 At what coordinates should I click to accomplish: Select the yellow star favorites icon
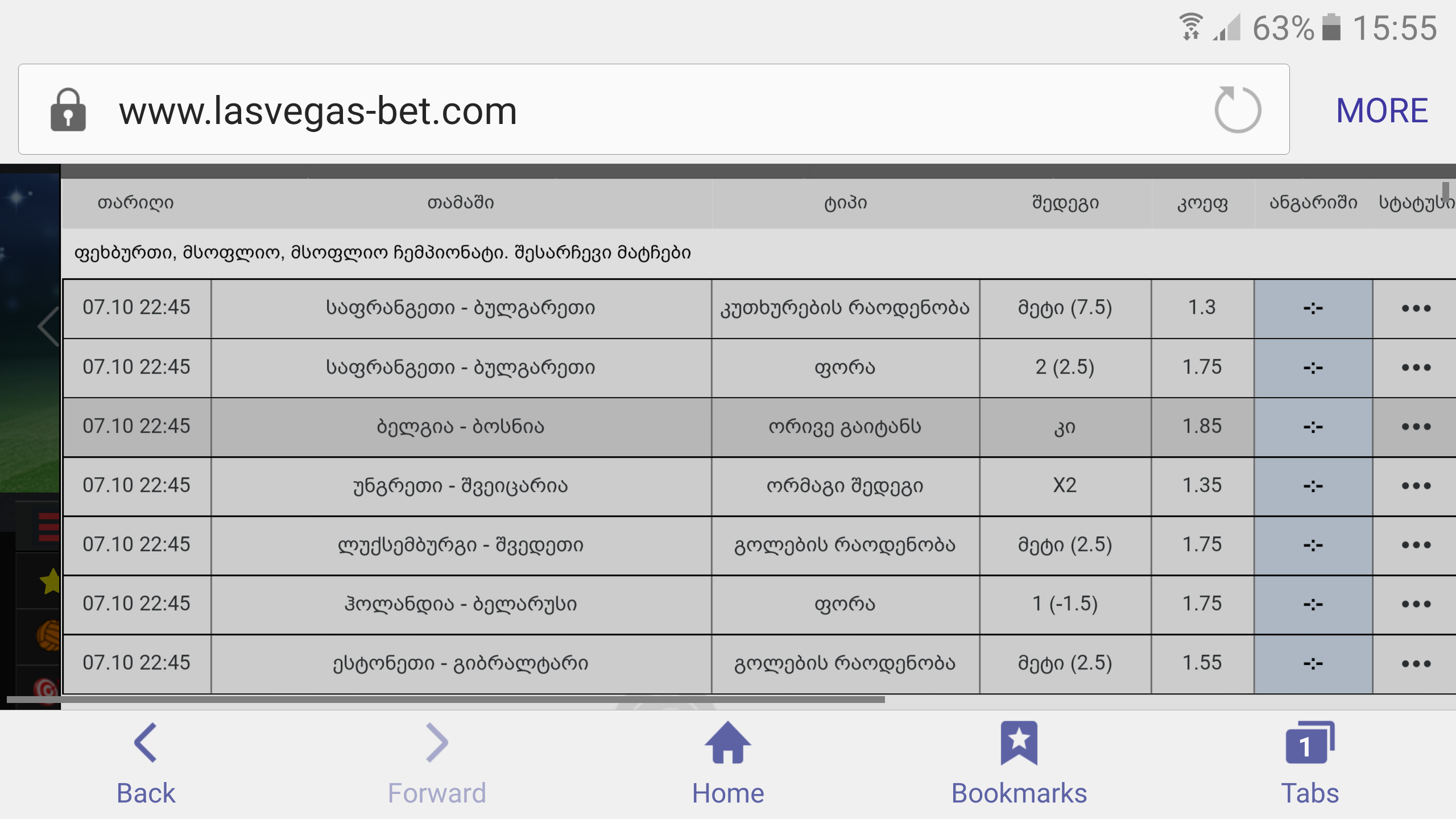(x=50, y=582)
